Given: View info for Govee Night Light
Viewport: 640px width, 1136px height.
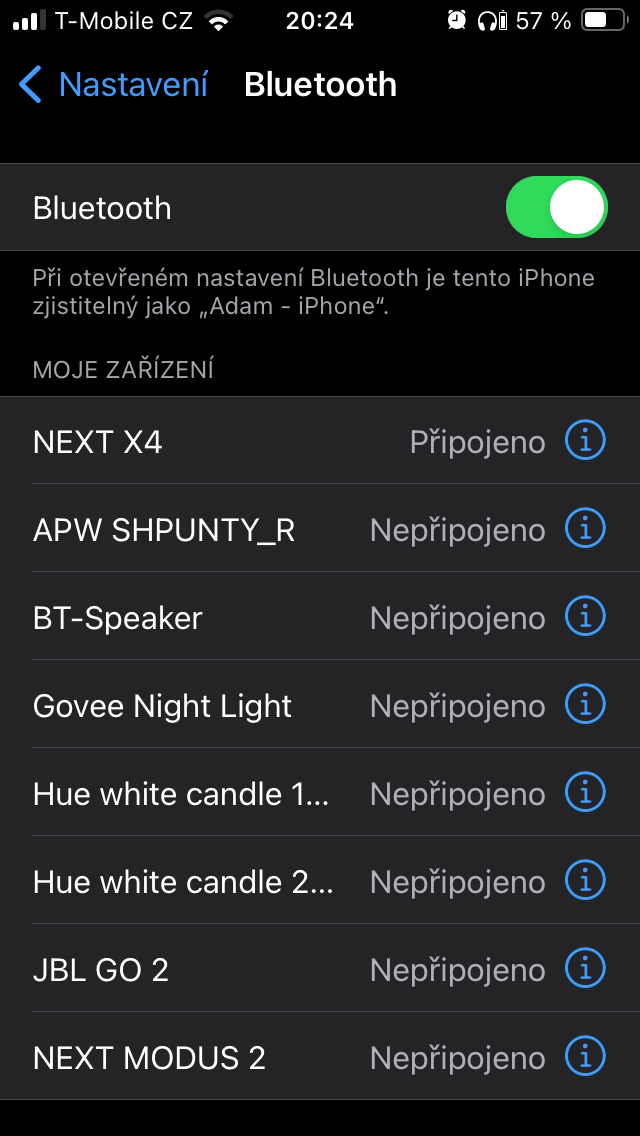Looking at the screenshot, I should click(585, 705).
